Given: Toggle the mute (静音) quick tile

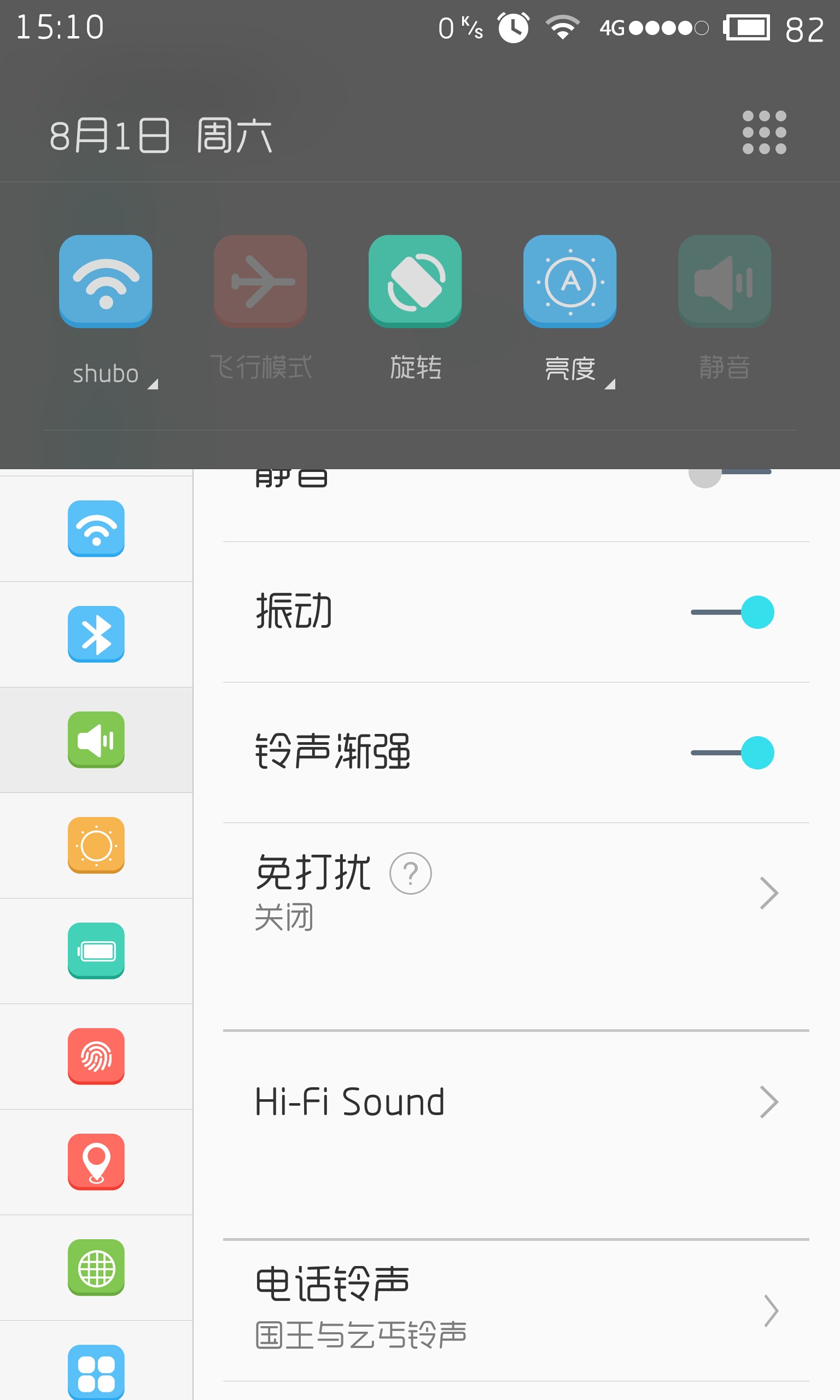Looking at the screenshot, I should point(725,281).
